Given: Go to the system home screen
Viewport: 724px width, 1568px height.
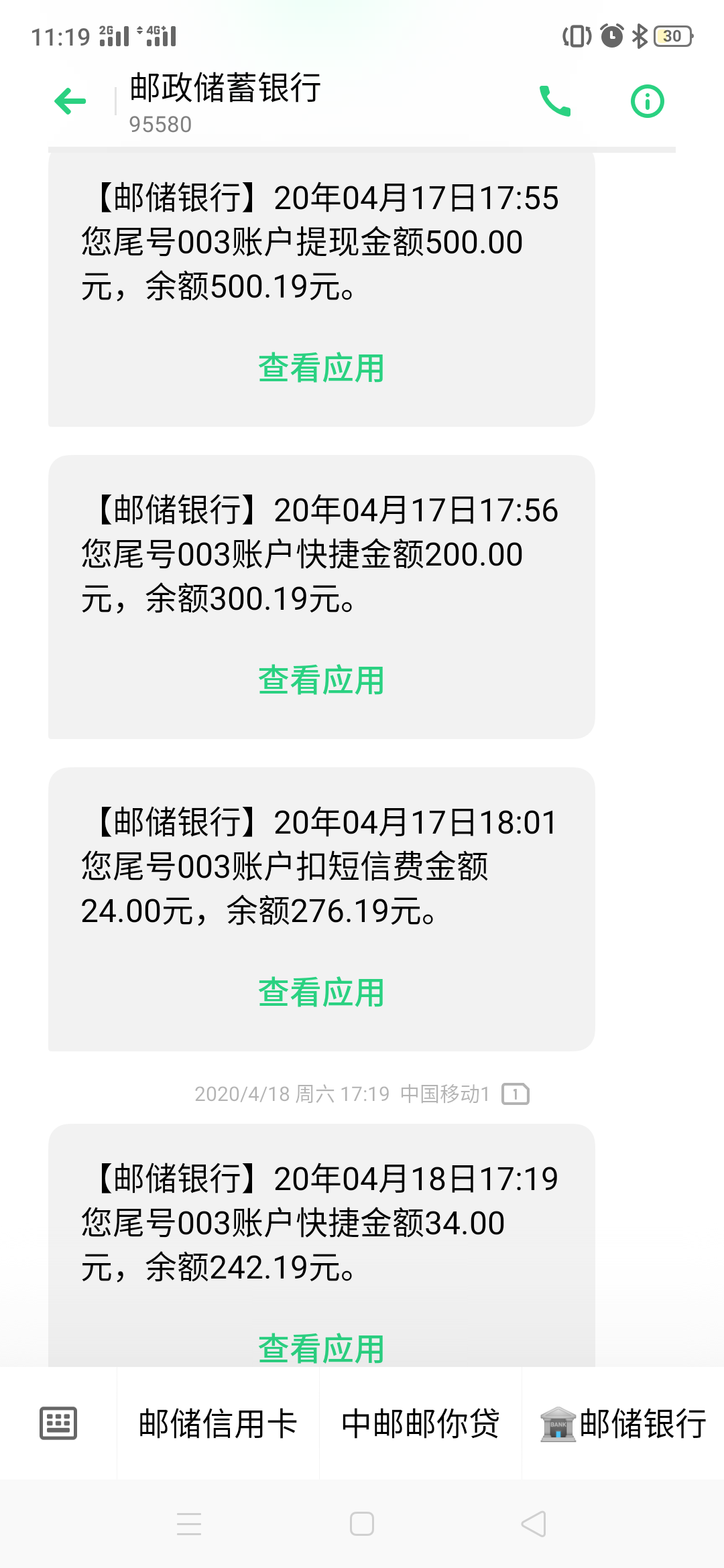Looking at the screenshot, I should (362, 1524).
